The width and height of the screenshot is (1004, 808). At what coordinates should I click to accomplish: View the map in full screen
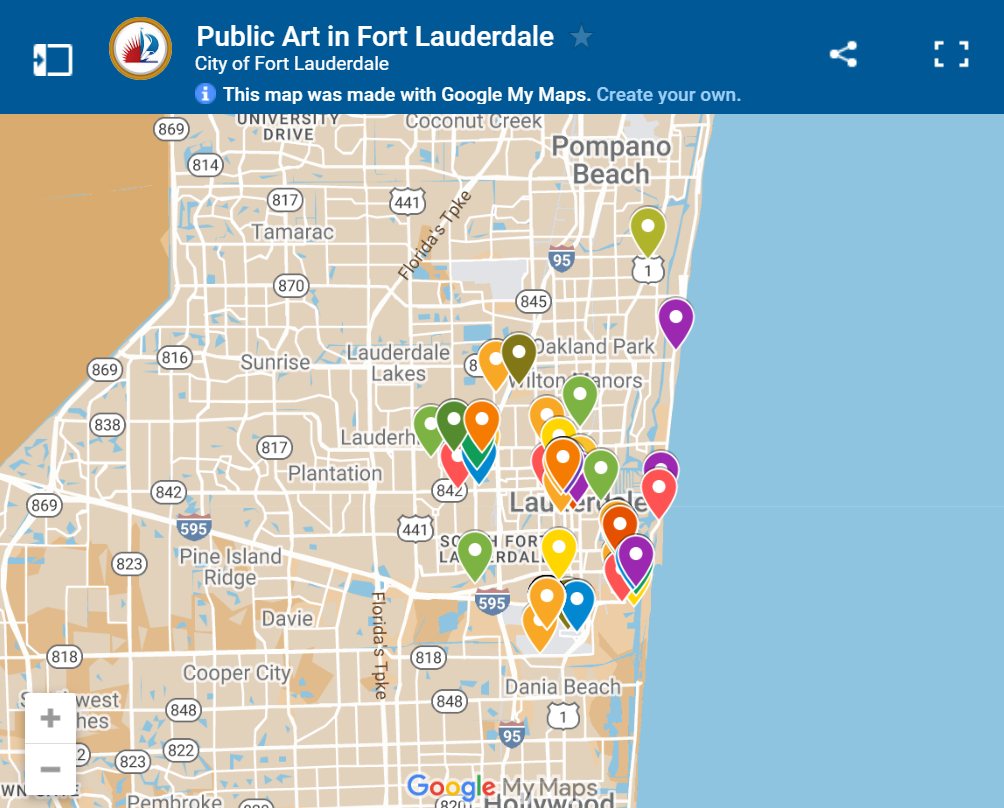coord(951,54)
